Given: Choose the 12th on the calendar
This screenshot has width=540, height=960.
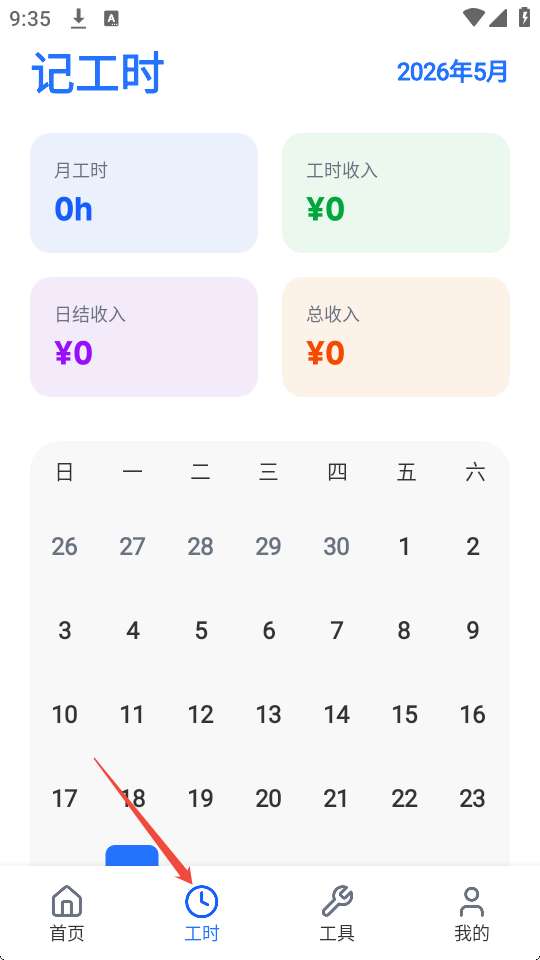Looking at the screenshot, I should [x=201, y=714].
